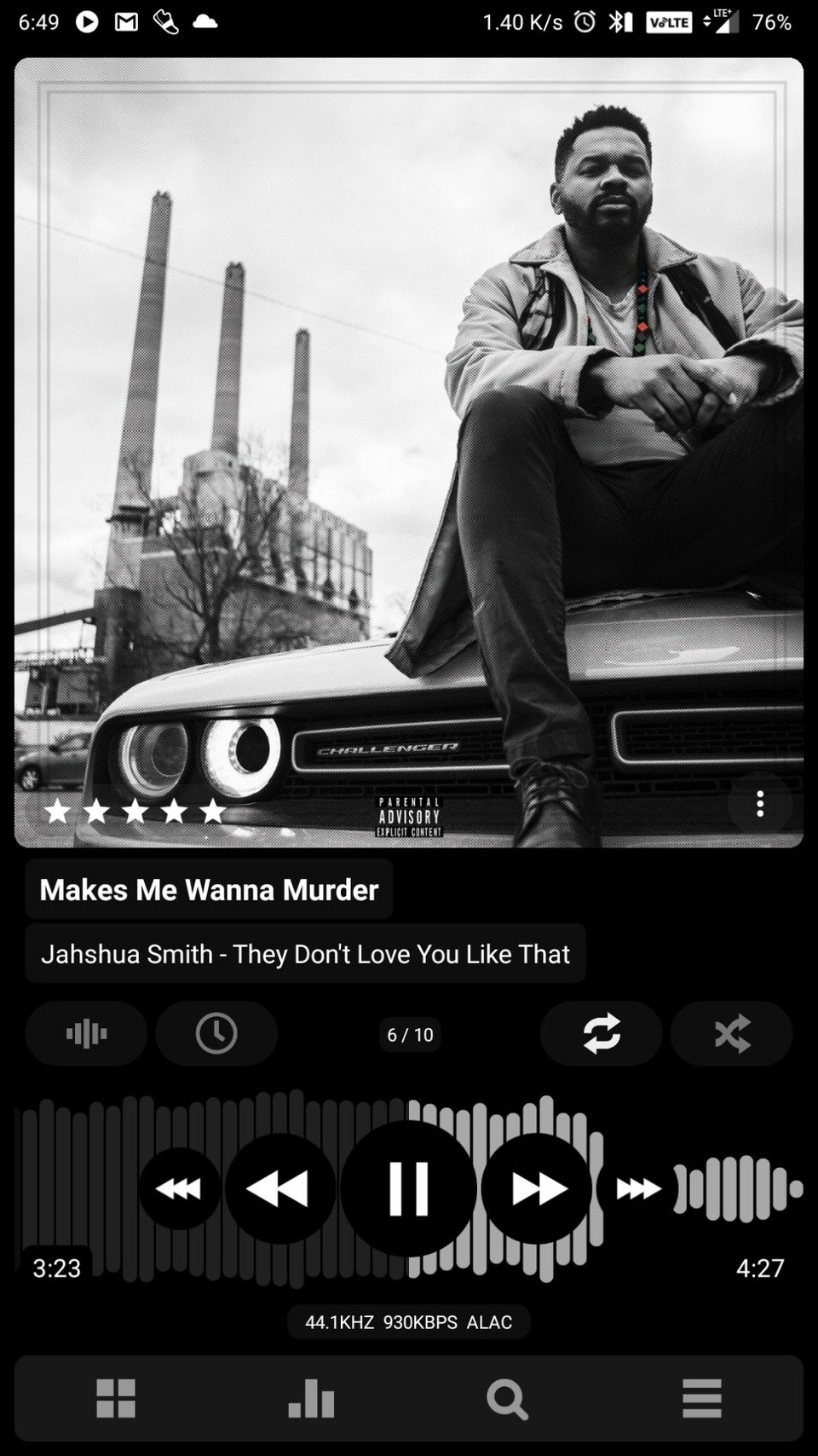Pause the current song
Screen dimensions: 818x1456
[408, 1188]
